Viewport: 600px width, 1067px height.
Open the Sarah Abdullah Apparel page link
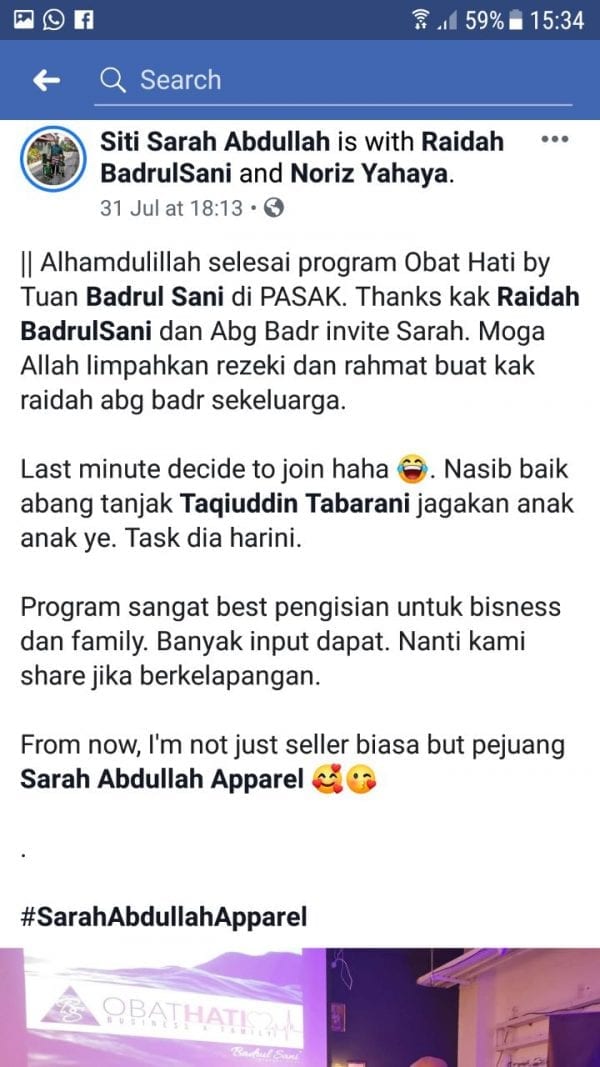coord(161,780)
